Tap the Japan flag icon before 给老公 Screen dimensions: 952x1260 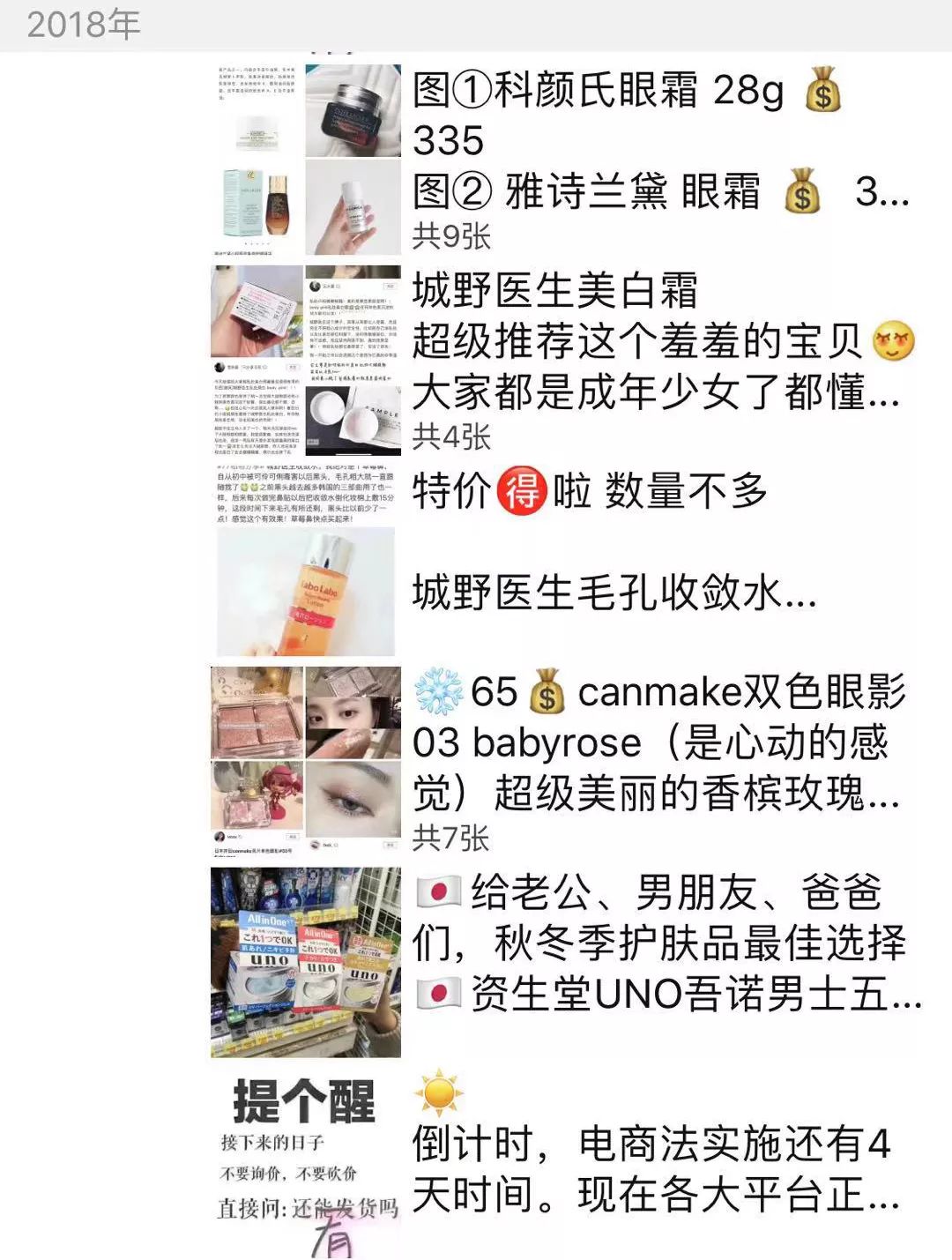(x=437, y=893)
